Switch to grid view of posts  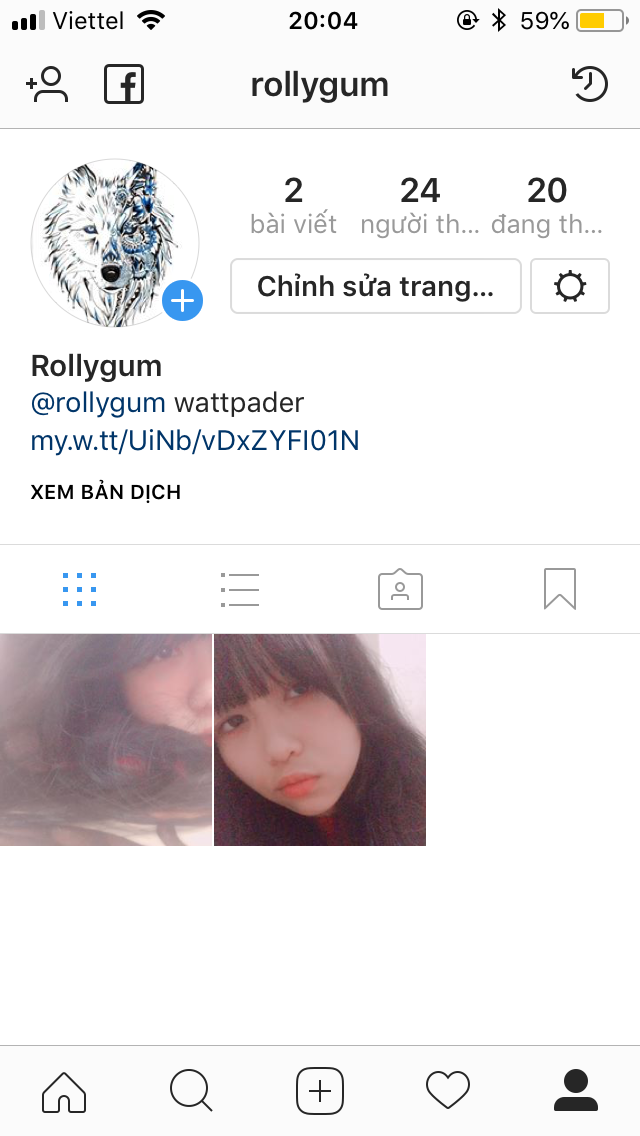tap(80, 589)
